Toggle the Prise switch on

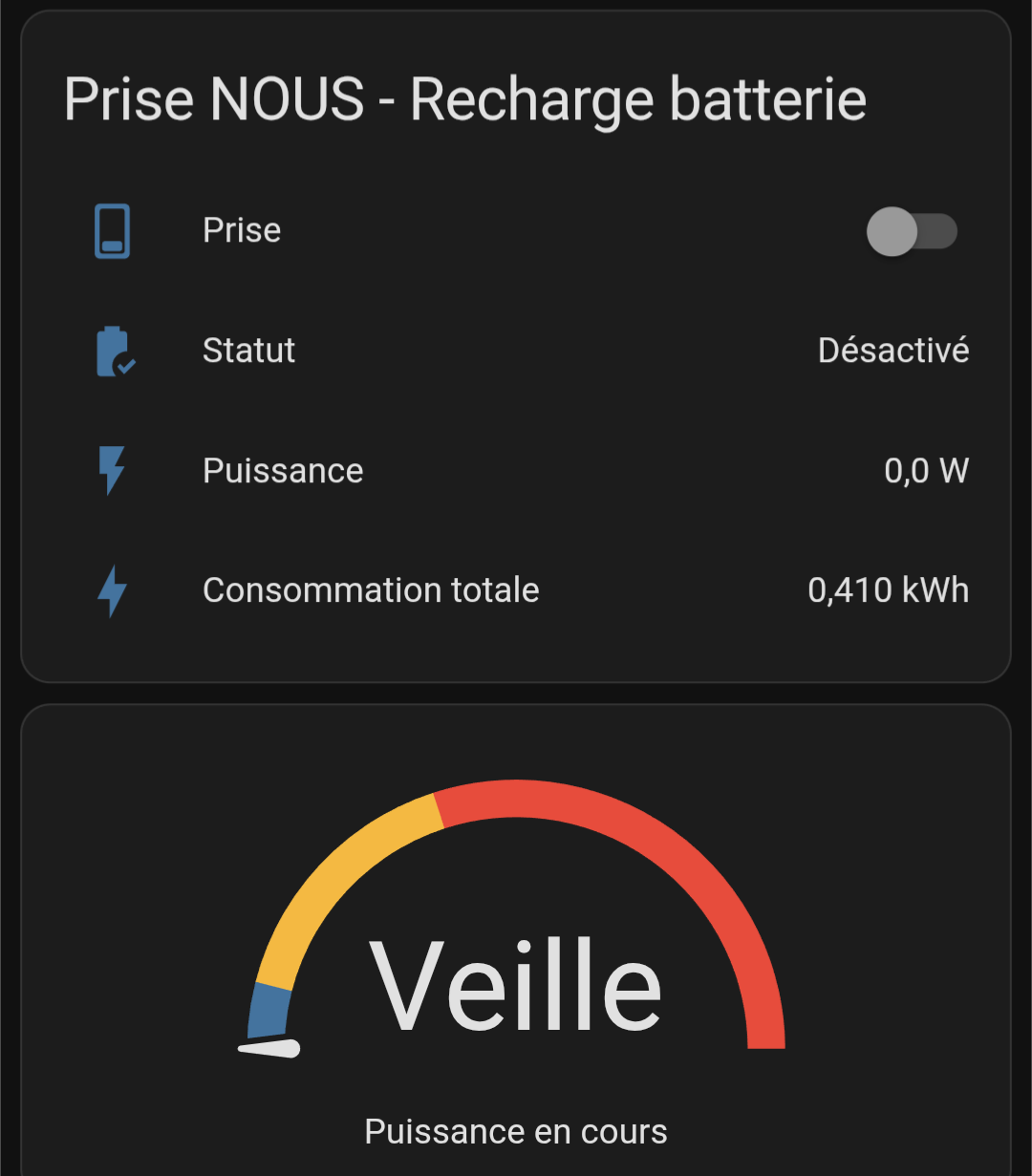coord(911,232)
